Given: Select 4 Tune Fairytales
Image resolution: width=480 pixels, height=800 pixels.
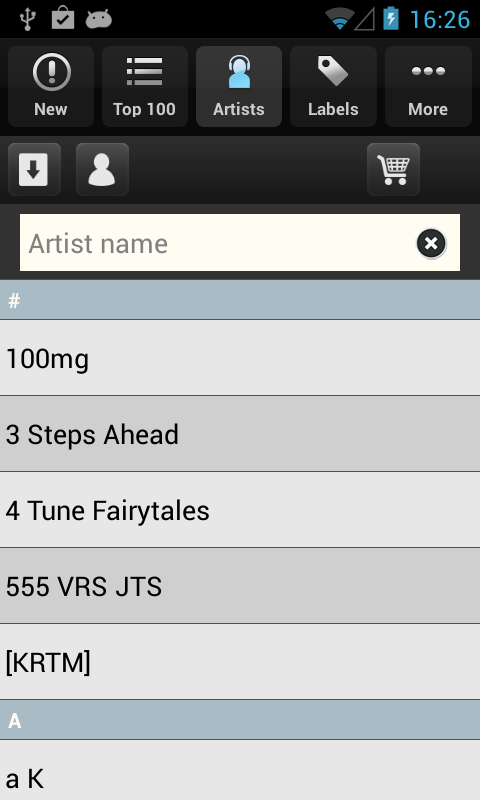Looking at the screenshot, I should tap(240, 510).
